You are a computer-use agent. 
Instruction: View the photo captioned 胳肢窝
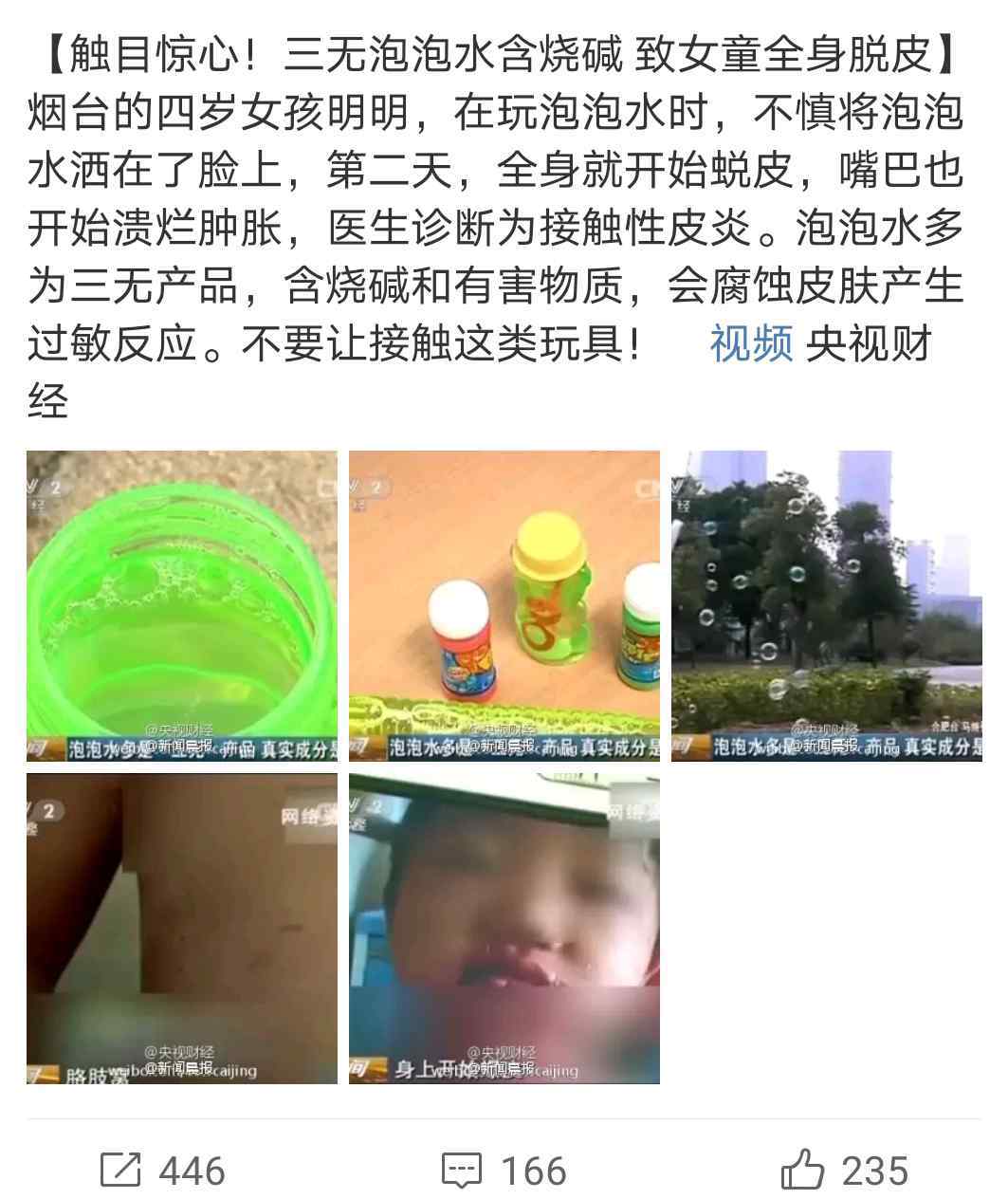[x=182, y=929]
